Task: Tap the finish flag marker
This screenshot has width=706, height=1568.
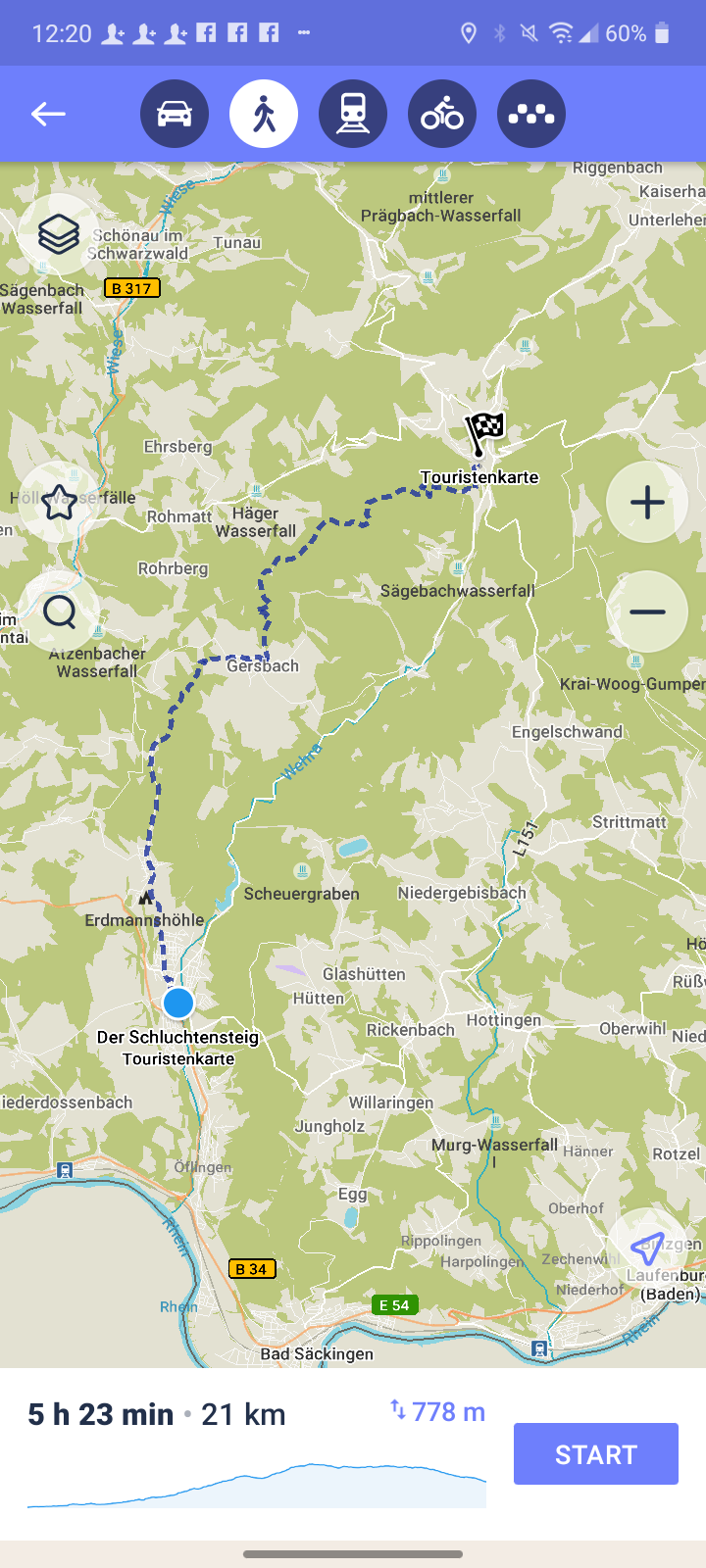Action: (483, 433)
